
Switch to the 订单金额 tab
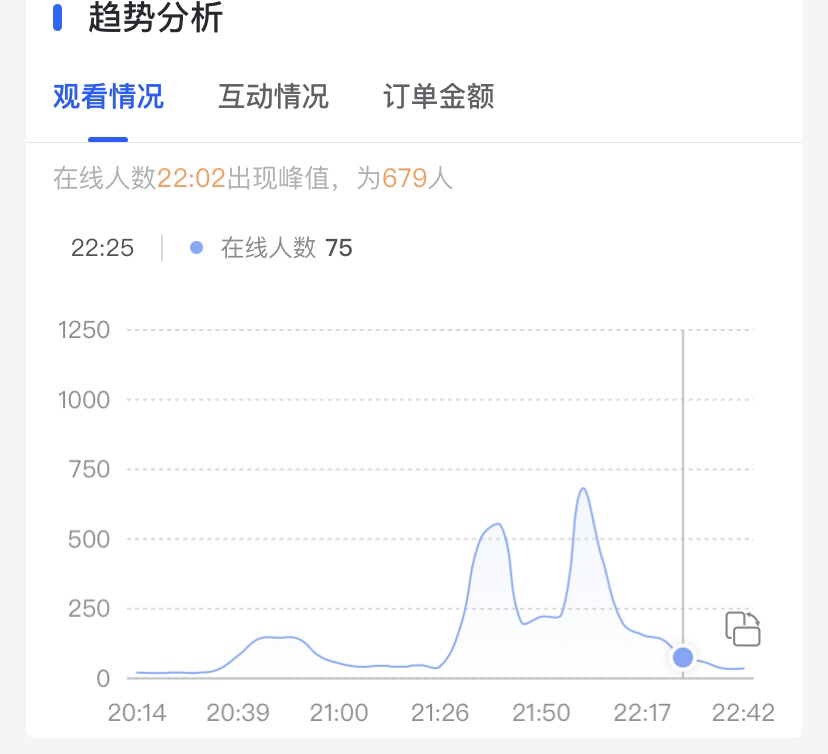(x=438, y=97)
